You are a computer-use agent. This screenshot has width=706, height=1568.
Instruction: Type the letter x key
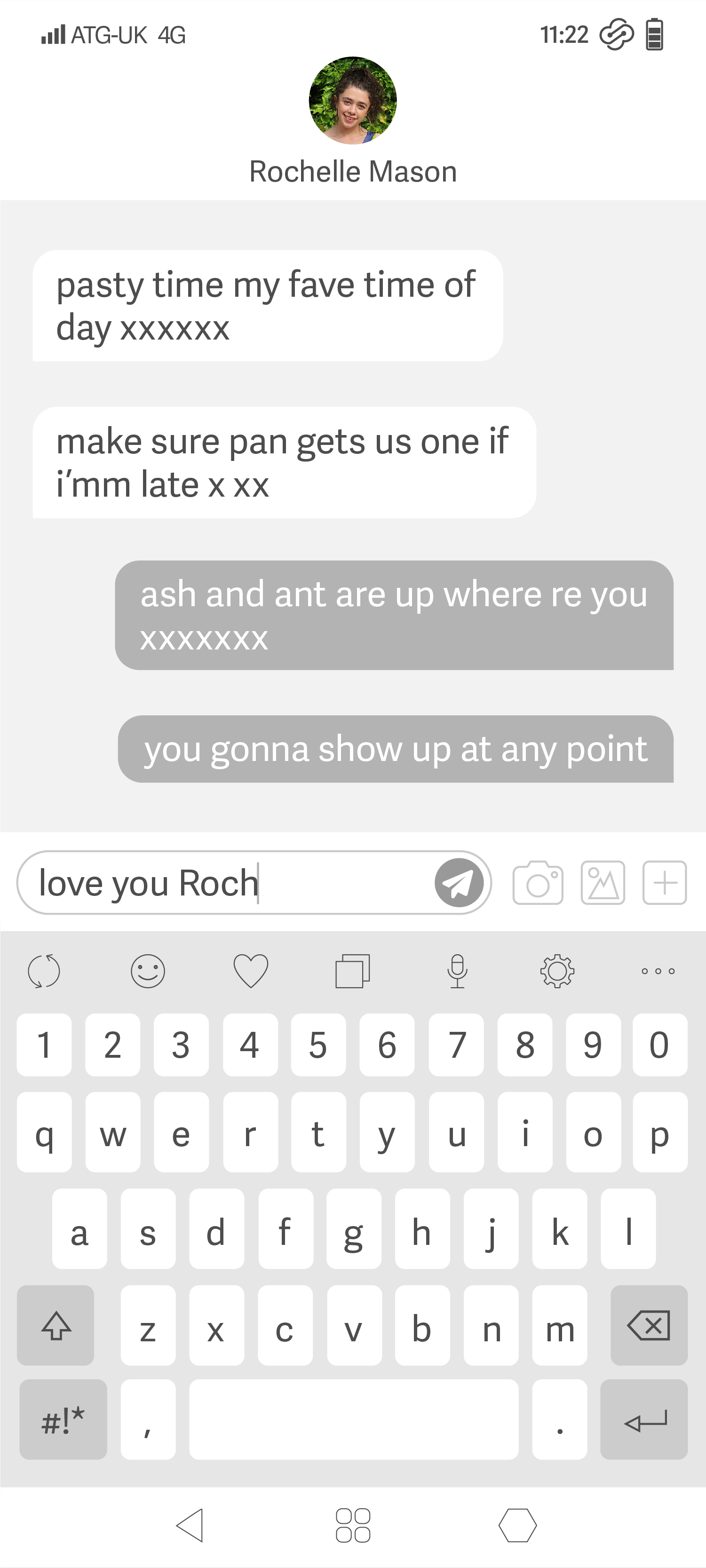216,1326
